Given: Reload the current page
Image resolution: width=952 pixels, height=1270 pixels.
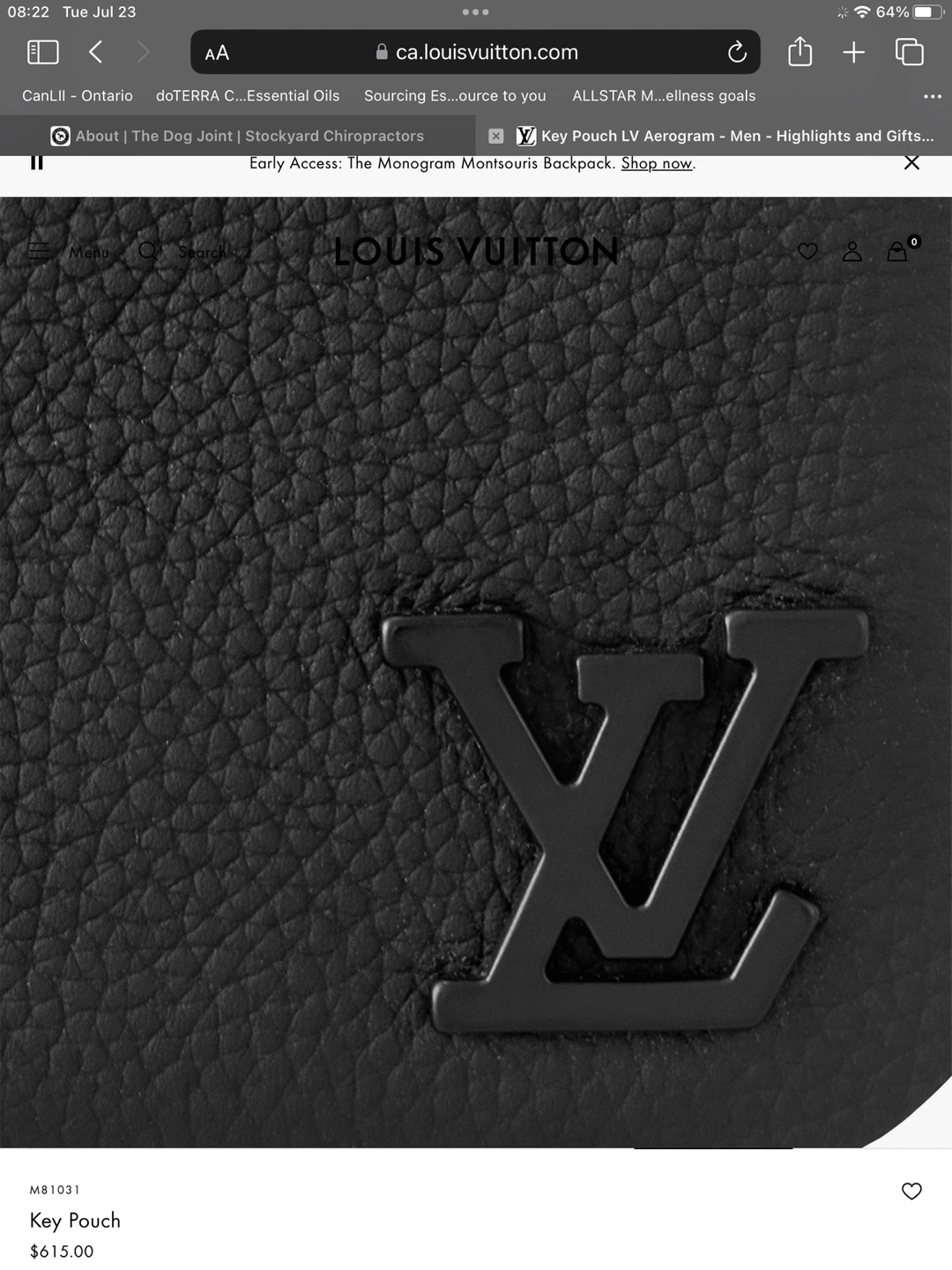Looking at the screenshot, I should click(x=737, y=53).
